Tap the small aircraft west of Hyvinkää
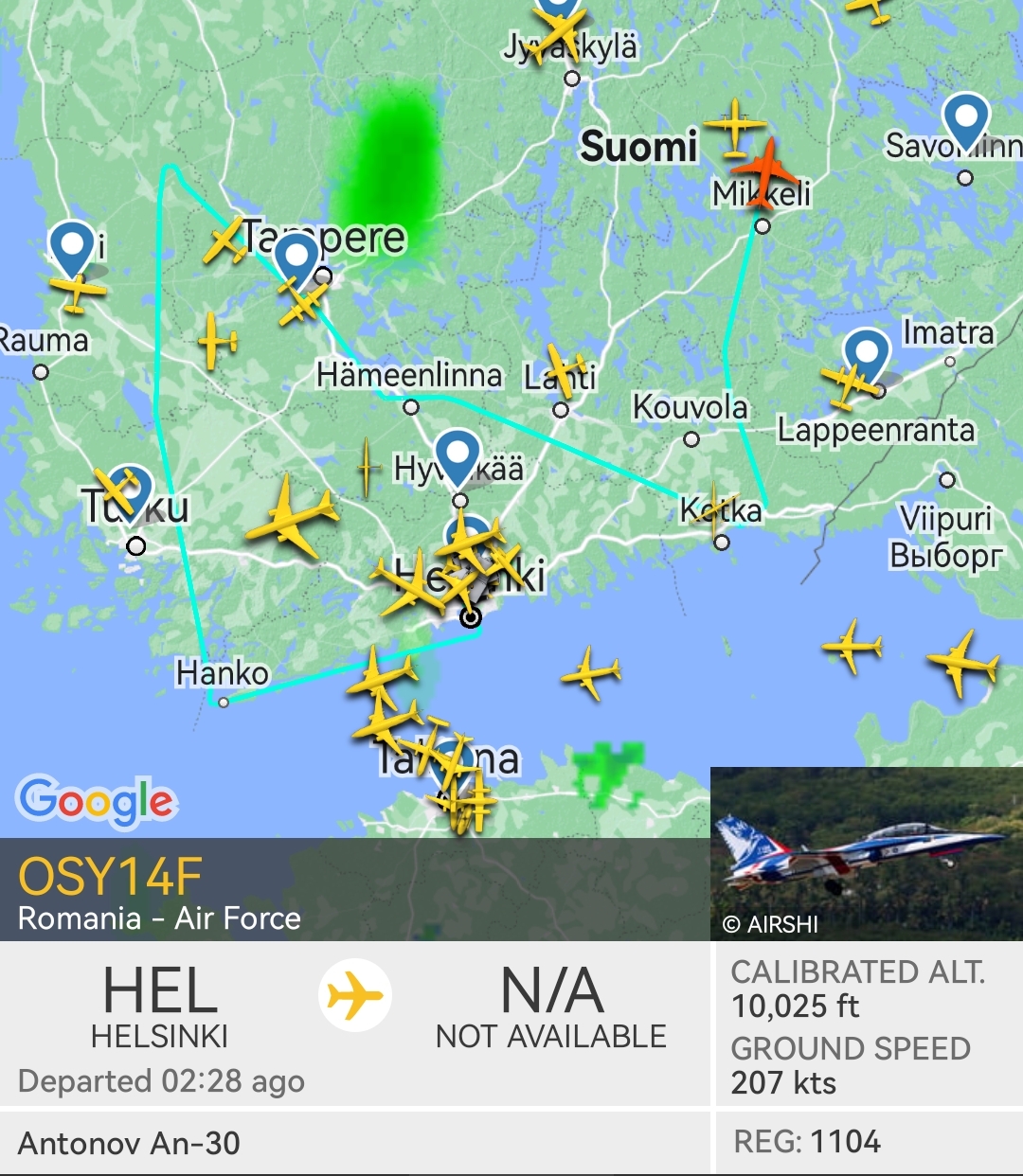Screen dimensions: 1023x1176 tap(366, 467)
